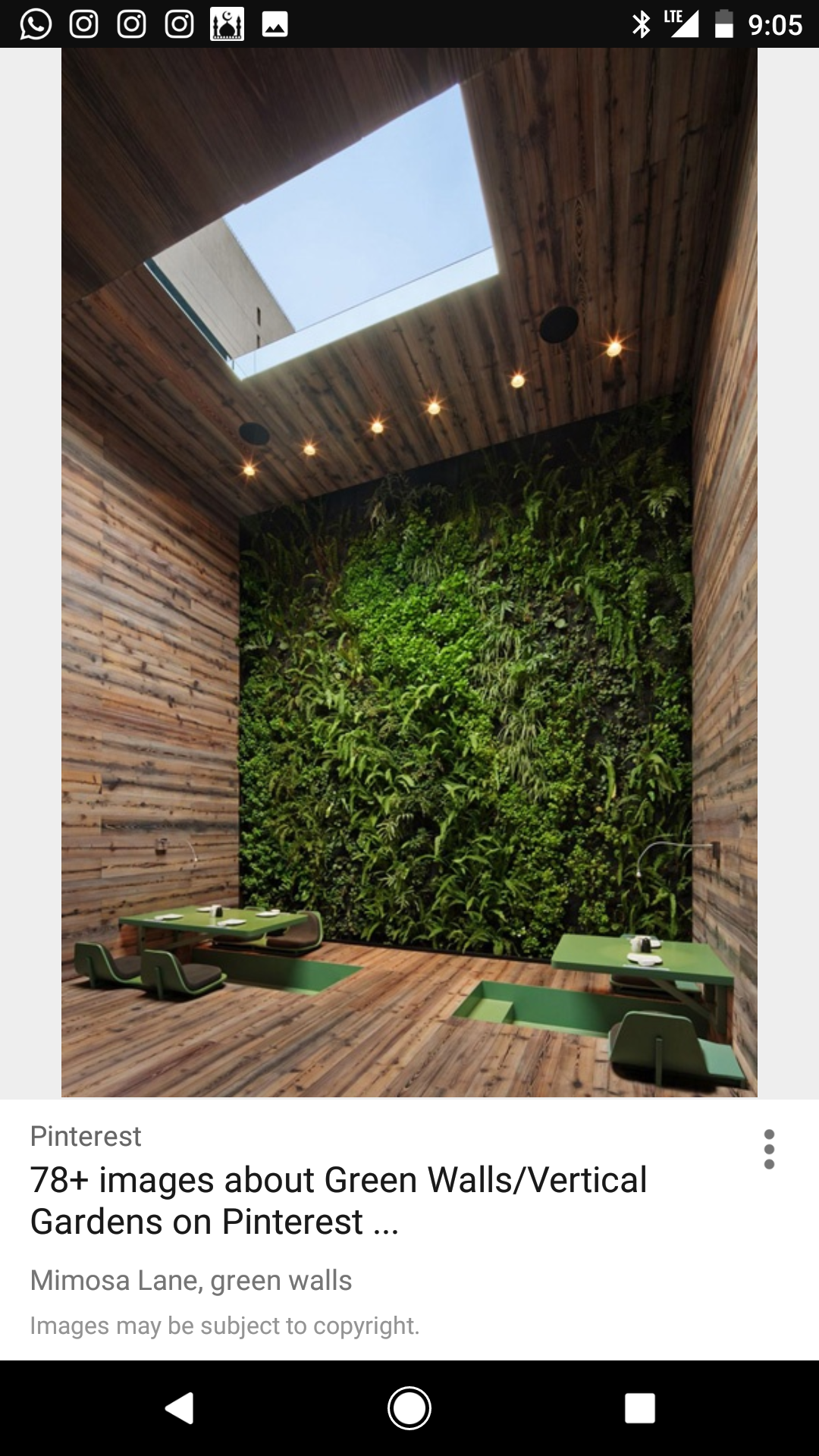Open the Pinterest Green Walls page title
The height and width of the screenshot is (1456, 819).
click(338, 1200)
